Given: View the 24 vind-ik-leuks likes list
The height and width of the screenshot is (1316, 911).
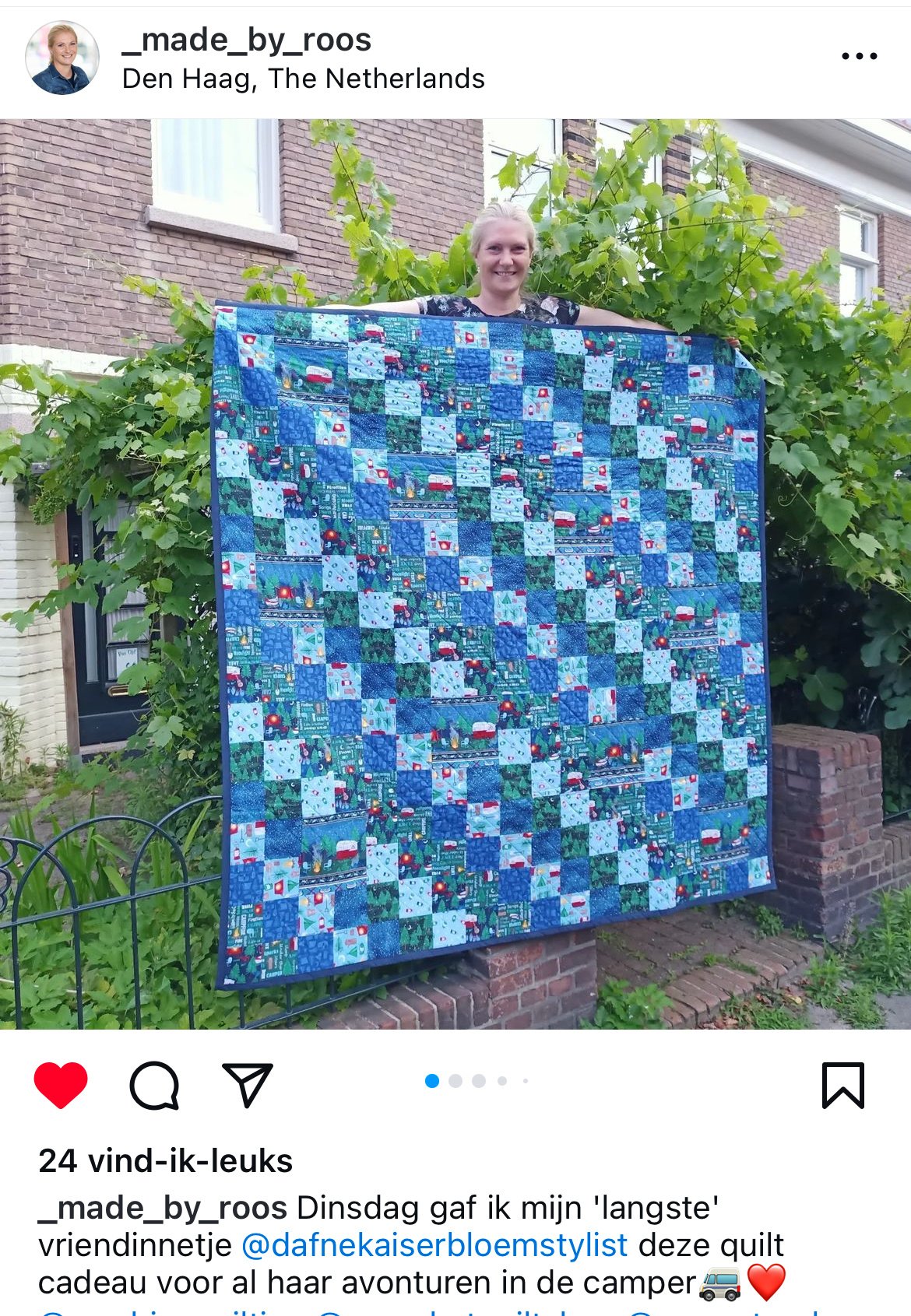Looking at the screenshot, I should click(165, 1161).
